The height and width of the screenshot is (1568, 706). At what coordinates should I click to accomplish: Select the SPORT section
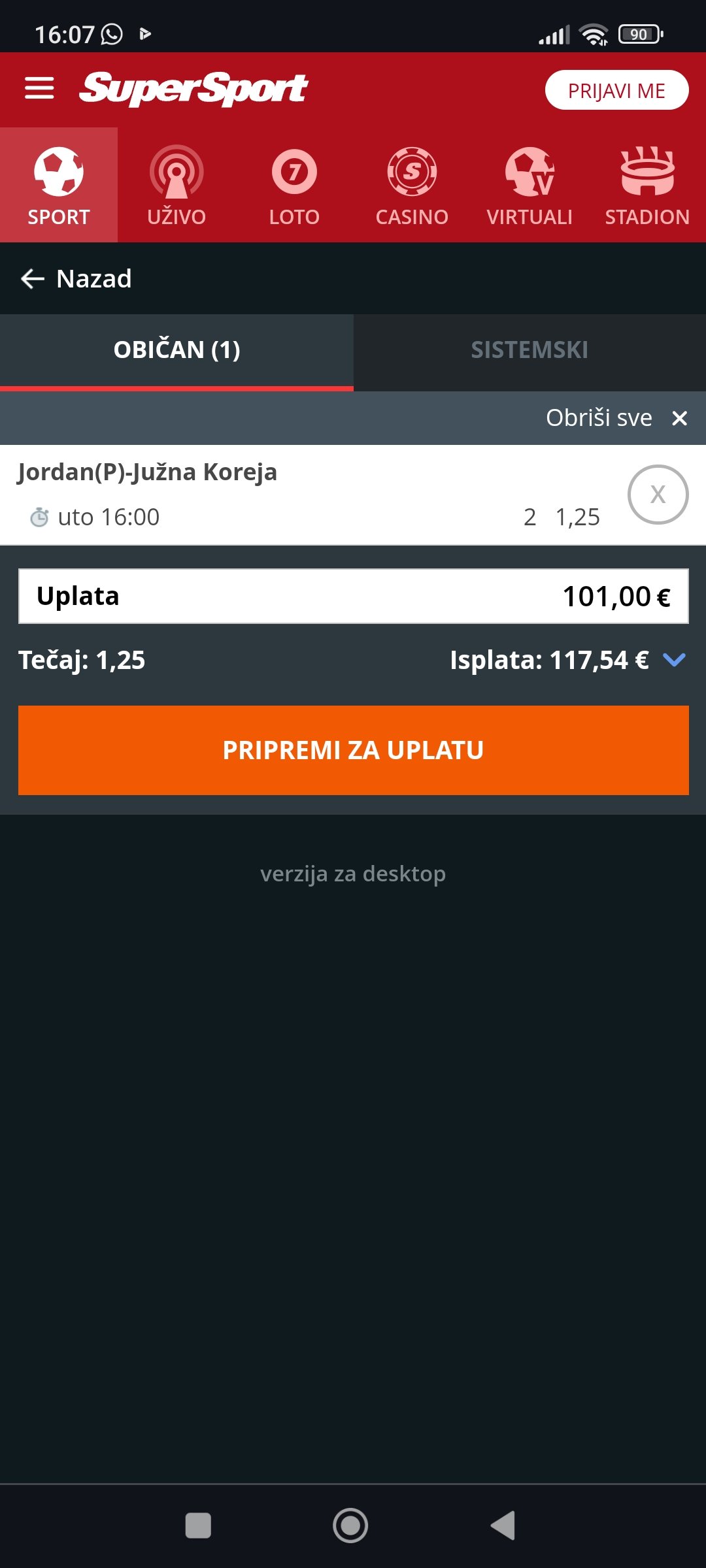pos(59,186)
